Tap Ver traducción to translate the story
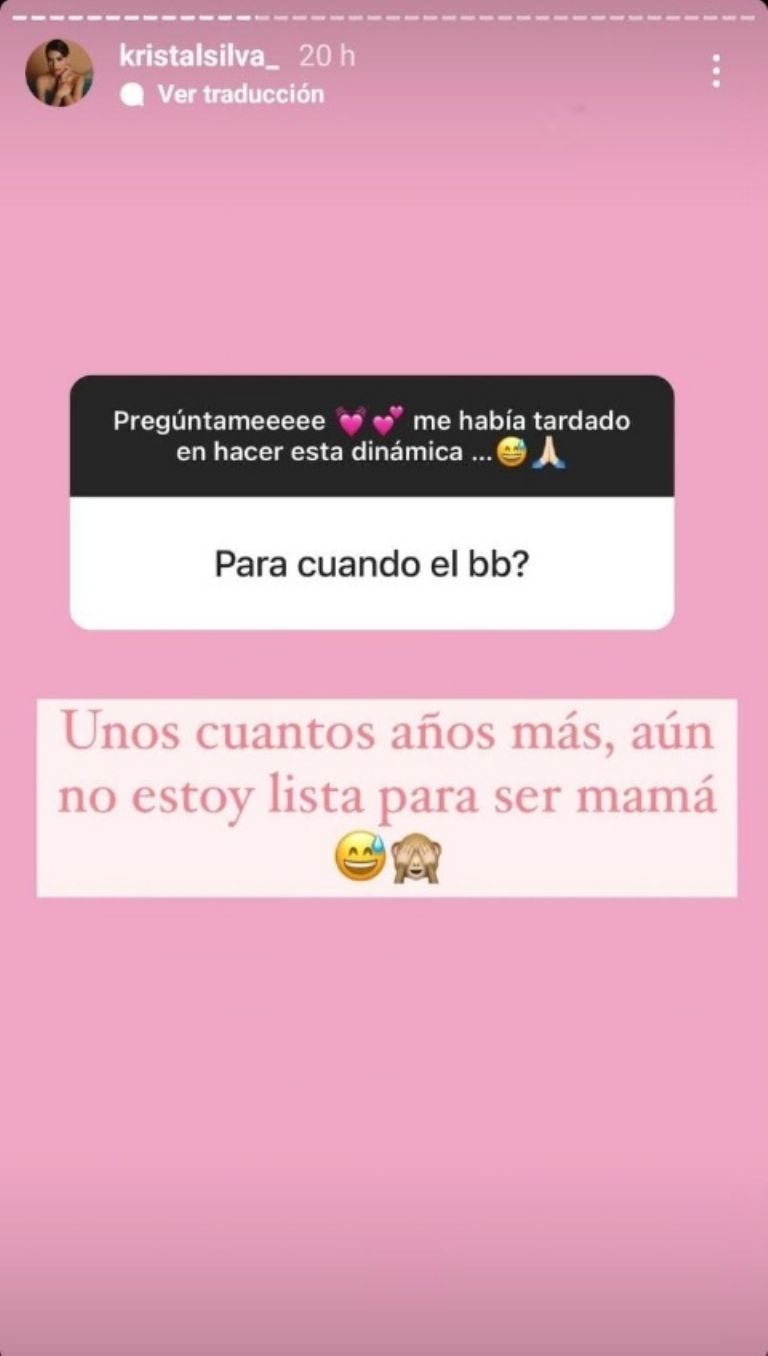Image resolution: width=768 pixels, height=1356 pixels. click(x=240, y=94)
